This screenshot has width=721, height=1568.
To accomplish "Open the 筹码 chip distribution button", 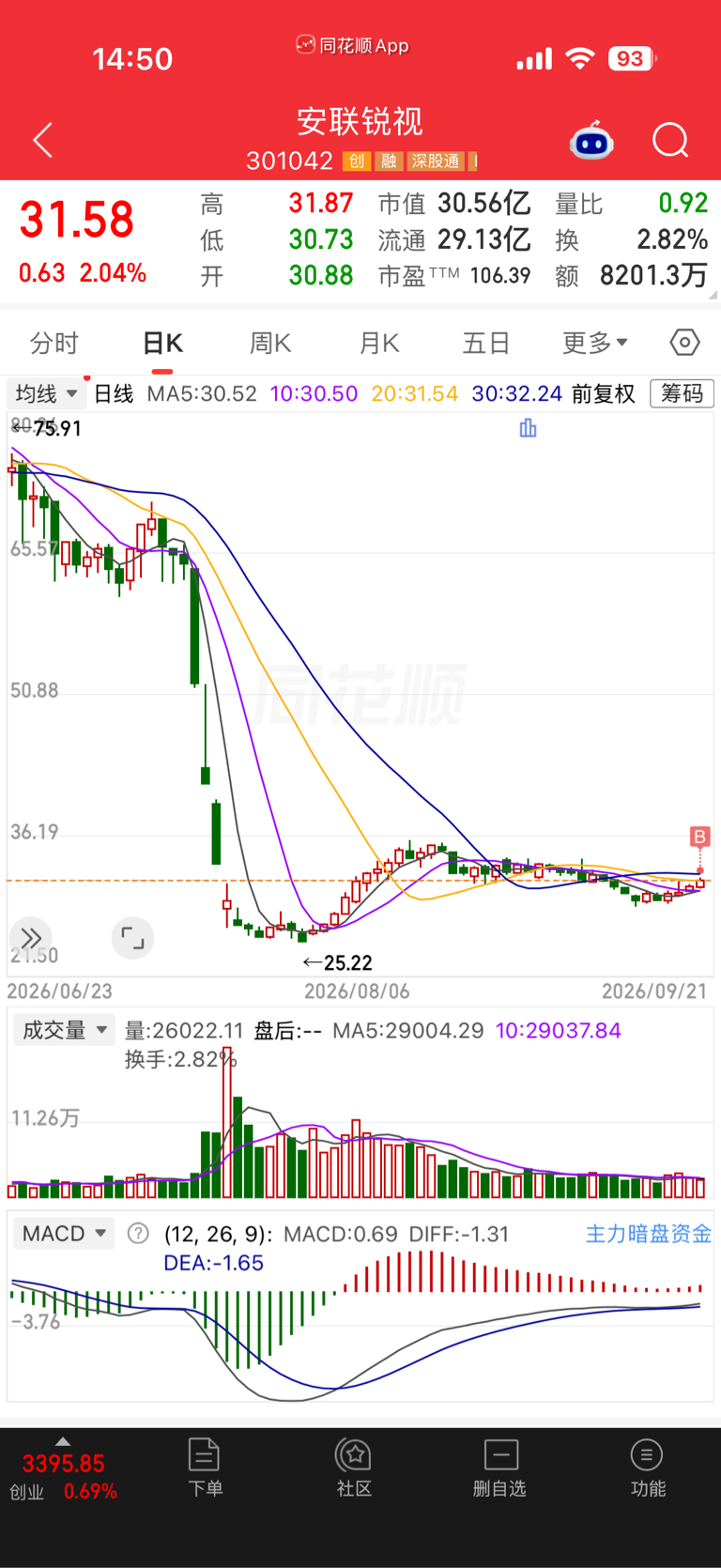I will click(x=683, y=393).
